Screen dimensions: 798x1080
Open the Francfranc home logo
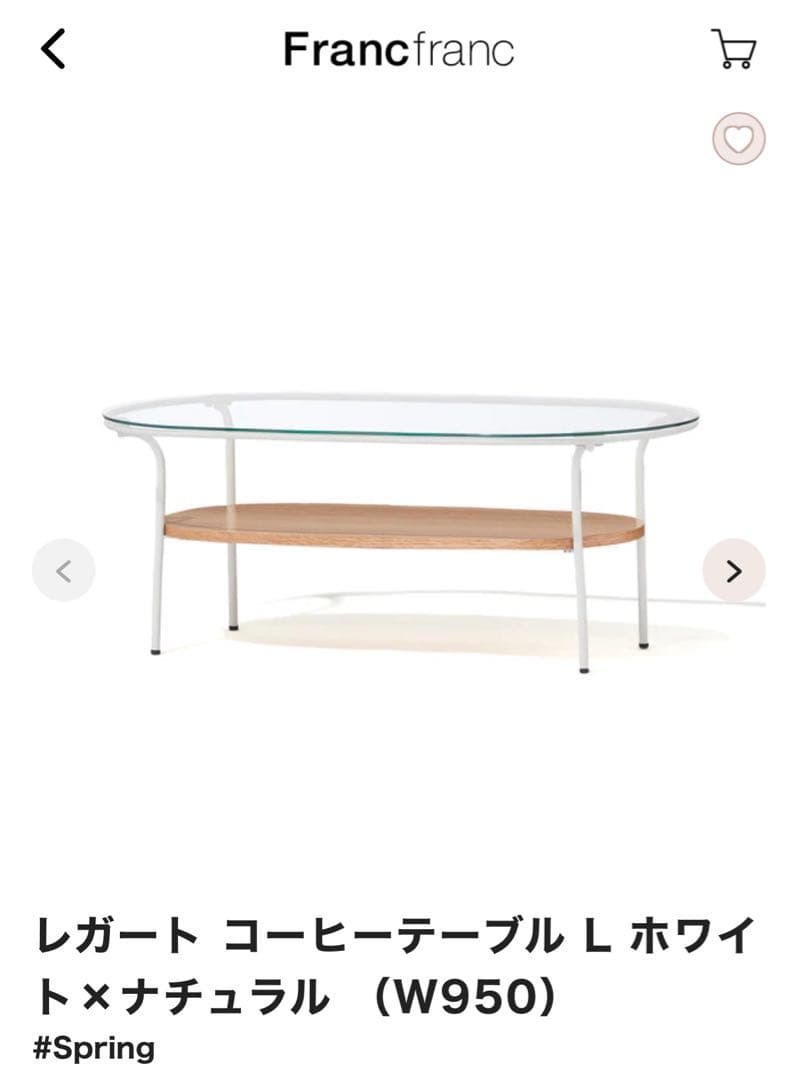(398, 49)
